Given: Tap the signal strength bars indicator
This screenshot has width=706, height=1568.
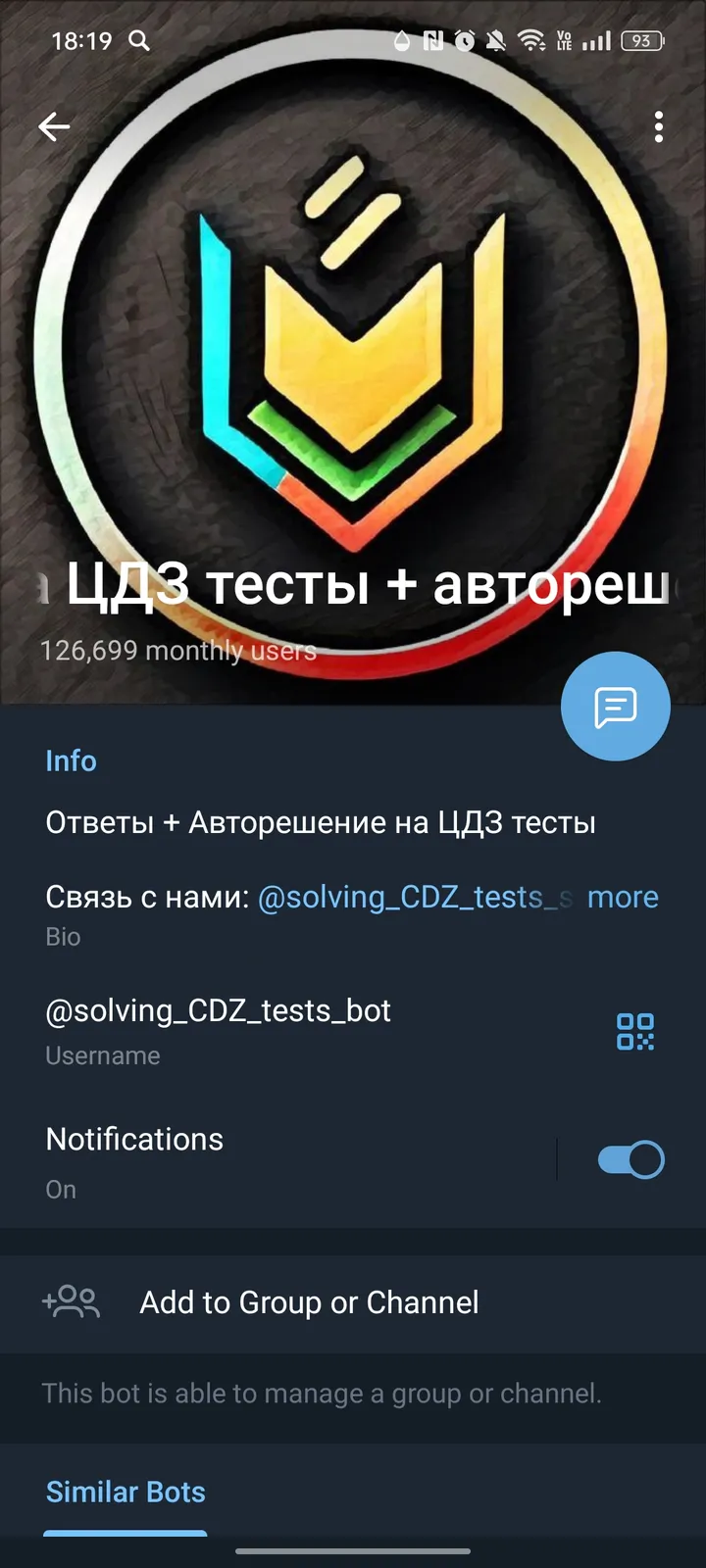Looking at the screenshot, I should pos(594,41).
